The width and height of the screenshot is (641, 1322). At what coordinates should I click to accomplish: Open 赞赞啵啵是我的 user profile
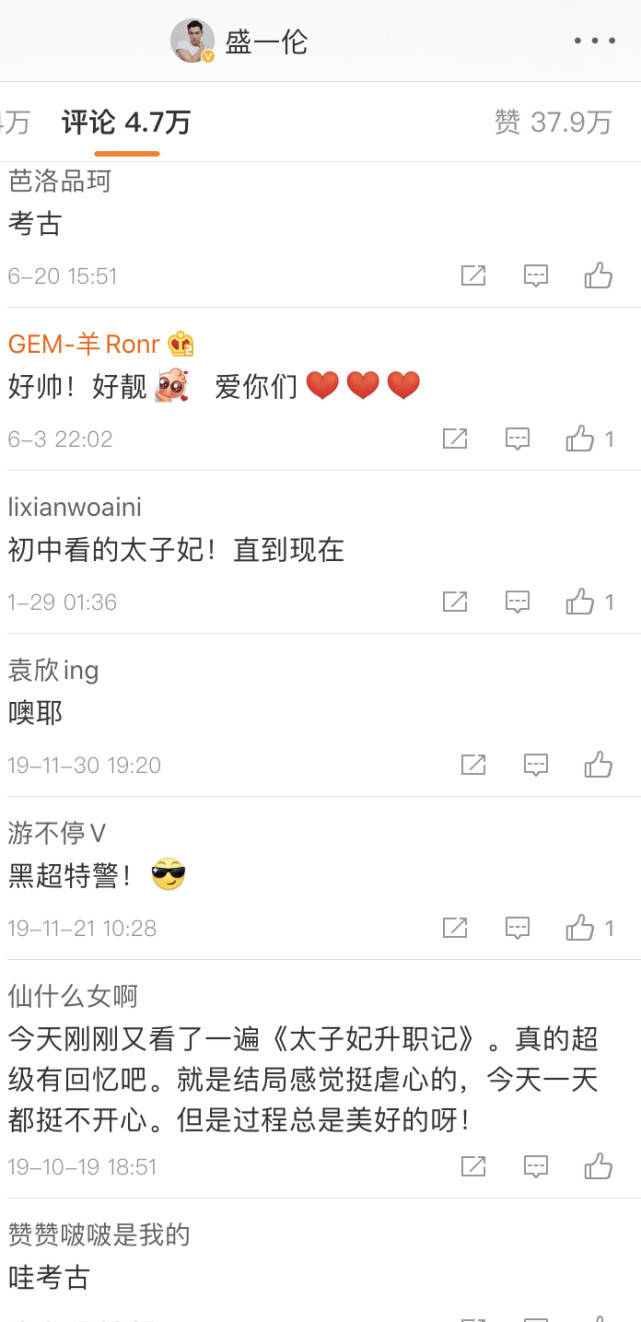[98, 1235]
